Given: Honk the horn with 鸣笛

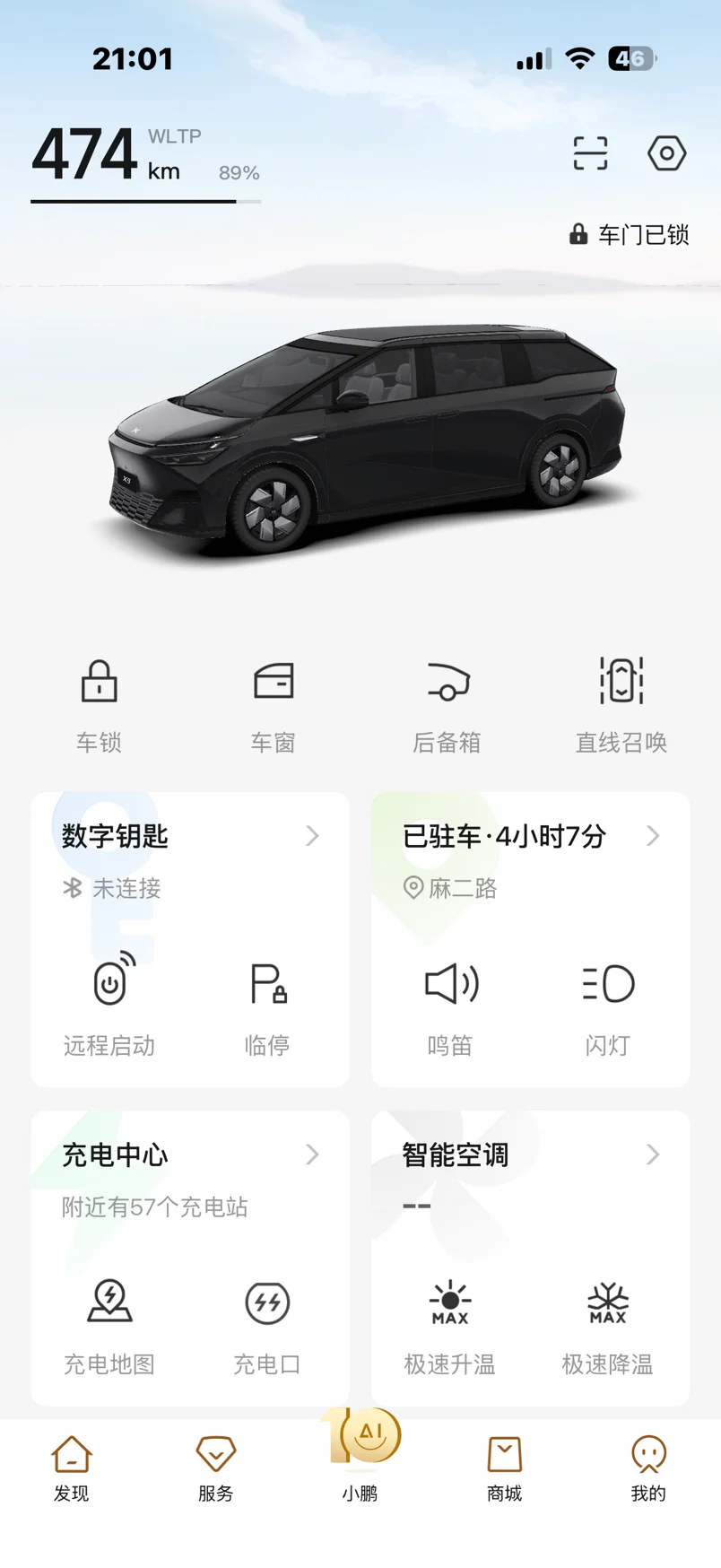Looking at the screenshot, I should [x=450, y=1005].
